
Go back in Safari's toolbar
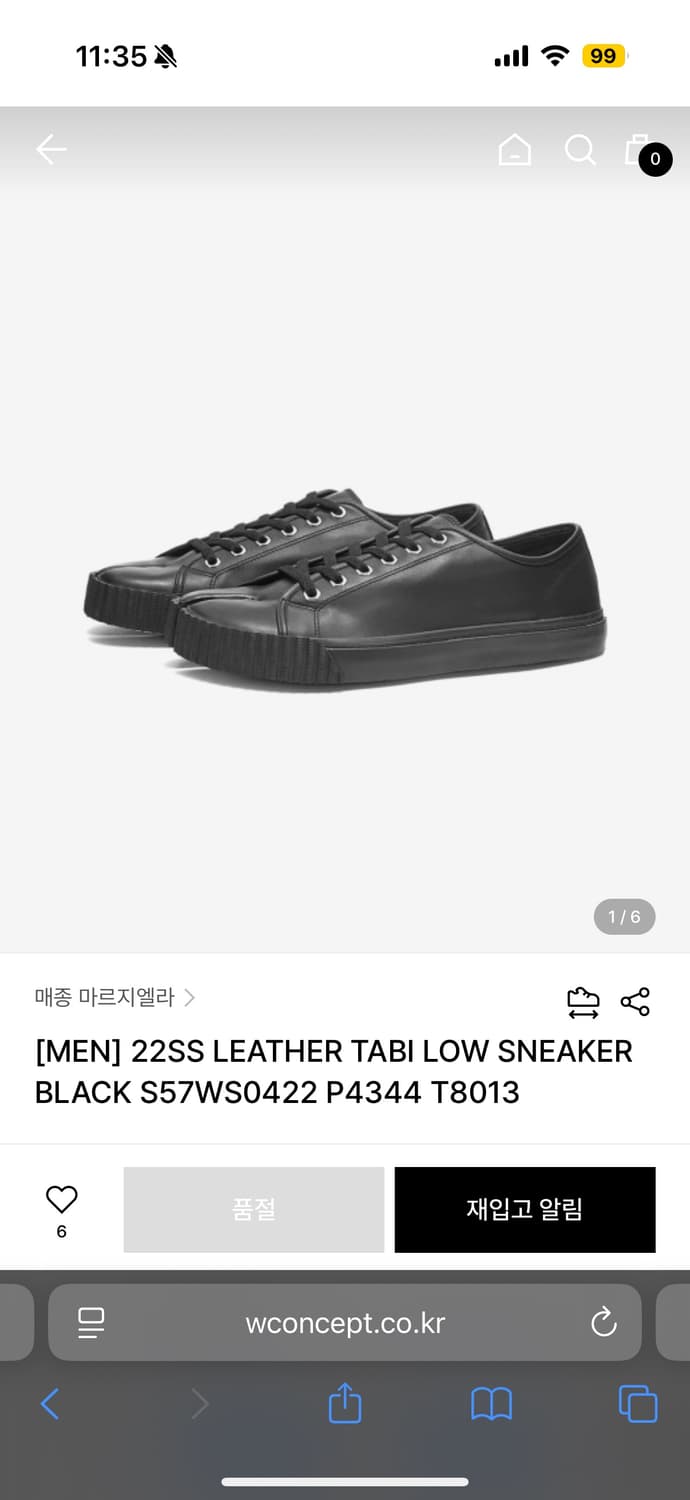tap(50, 1404)
